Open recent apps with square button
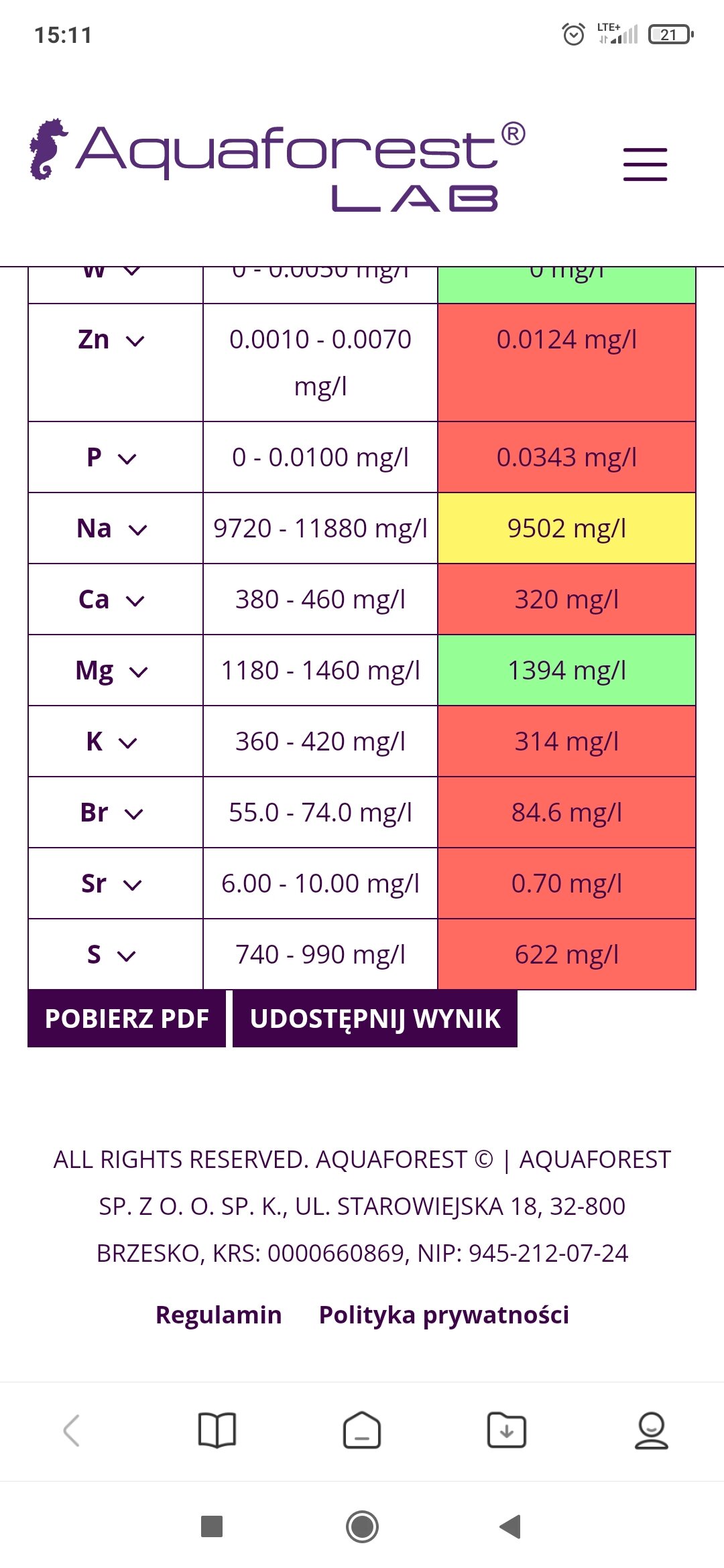The height and width of the screenshot is (1568, 724). tap(212, 1526)
